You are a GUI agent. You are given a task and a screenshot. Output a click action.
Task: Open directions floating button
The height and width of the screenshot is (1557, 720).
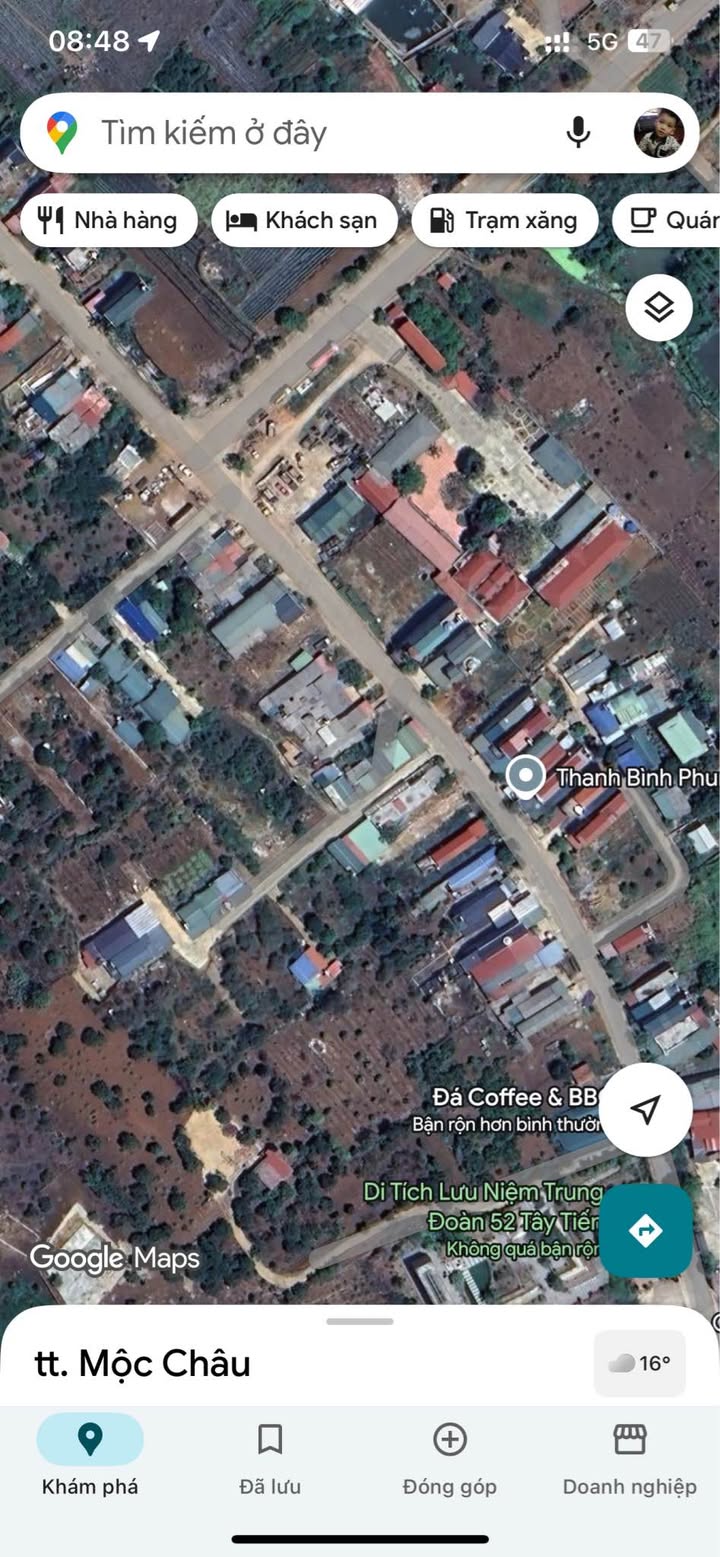646,1231
